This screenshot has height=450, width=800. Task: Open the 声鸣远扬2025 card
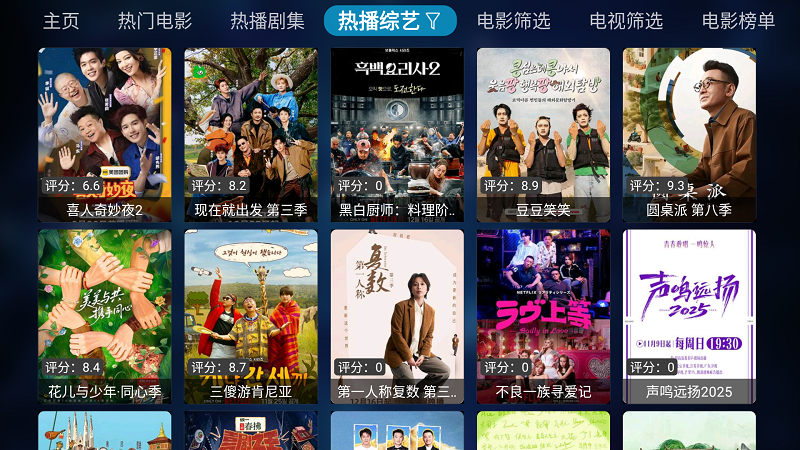click(x=689, y=316)
